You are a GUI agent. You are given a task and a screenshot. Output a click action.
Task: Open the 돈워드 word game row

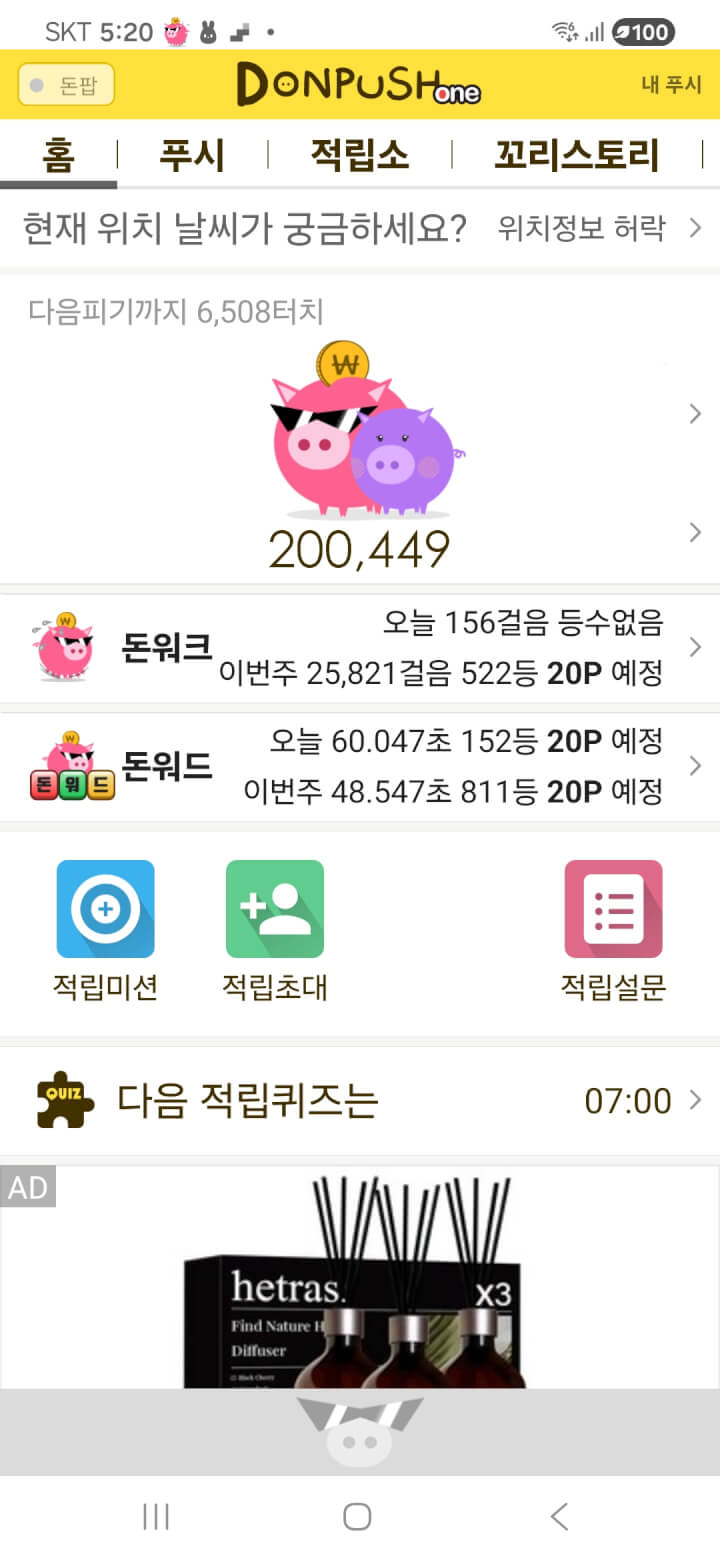(360, 767)
